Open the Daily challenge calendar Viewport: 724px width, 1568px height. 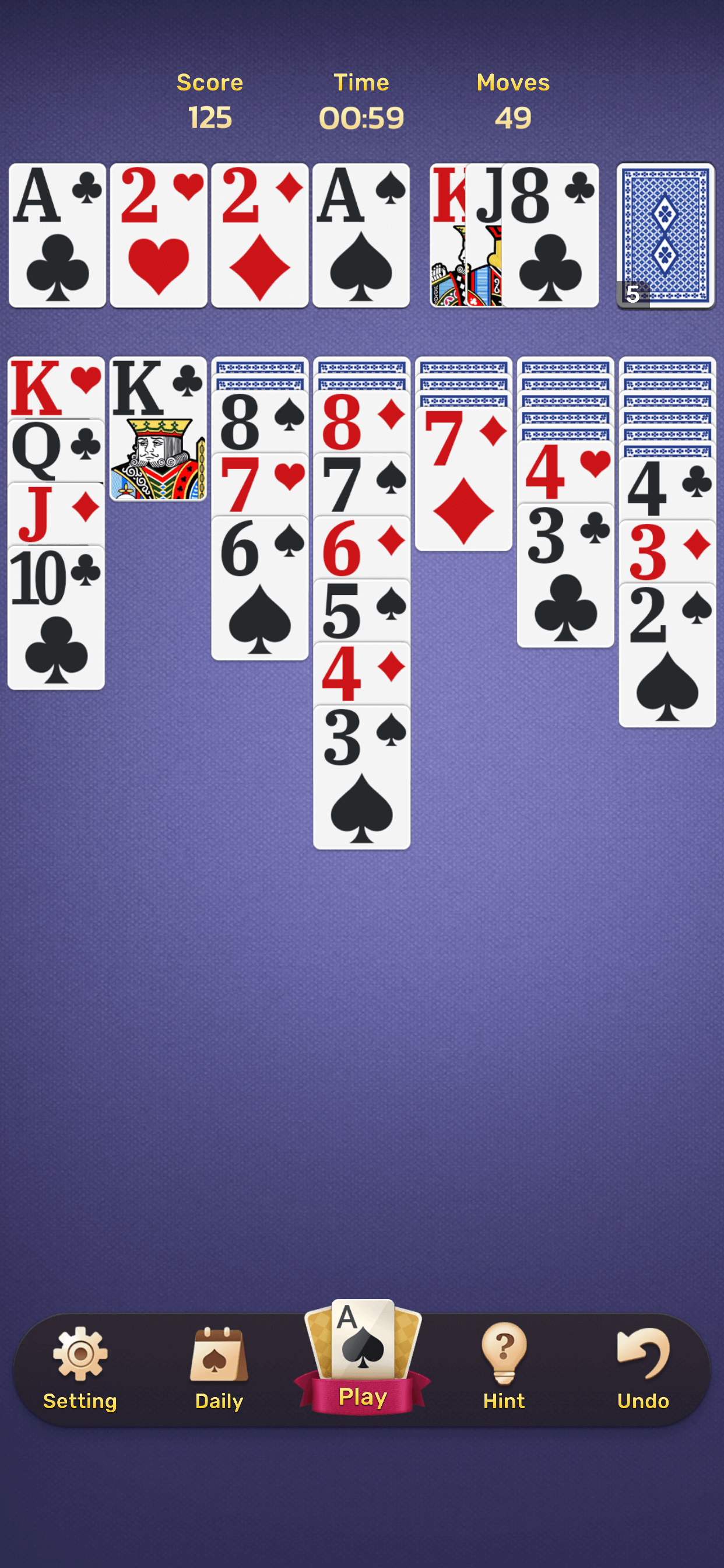219,1367
